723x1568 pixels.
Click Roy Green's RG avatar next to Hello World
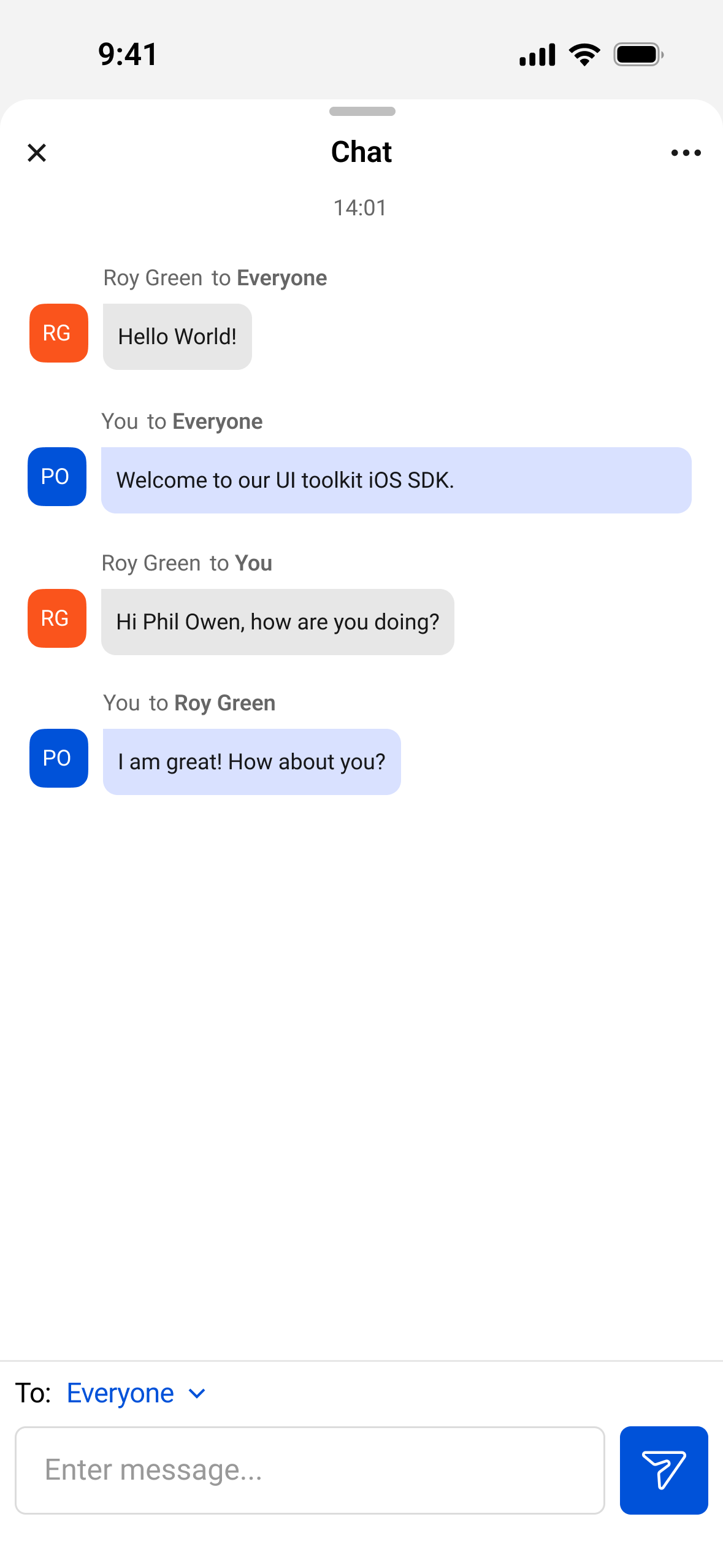point(58,333)
